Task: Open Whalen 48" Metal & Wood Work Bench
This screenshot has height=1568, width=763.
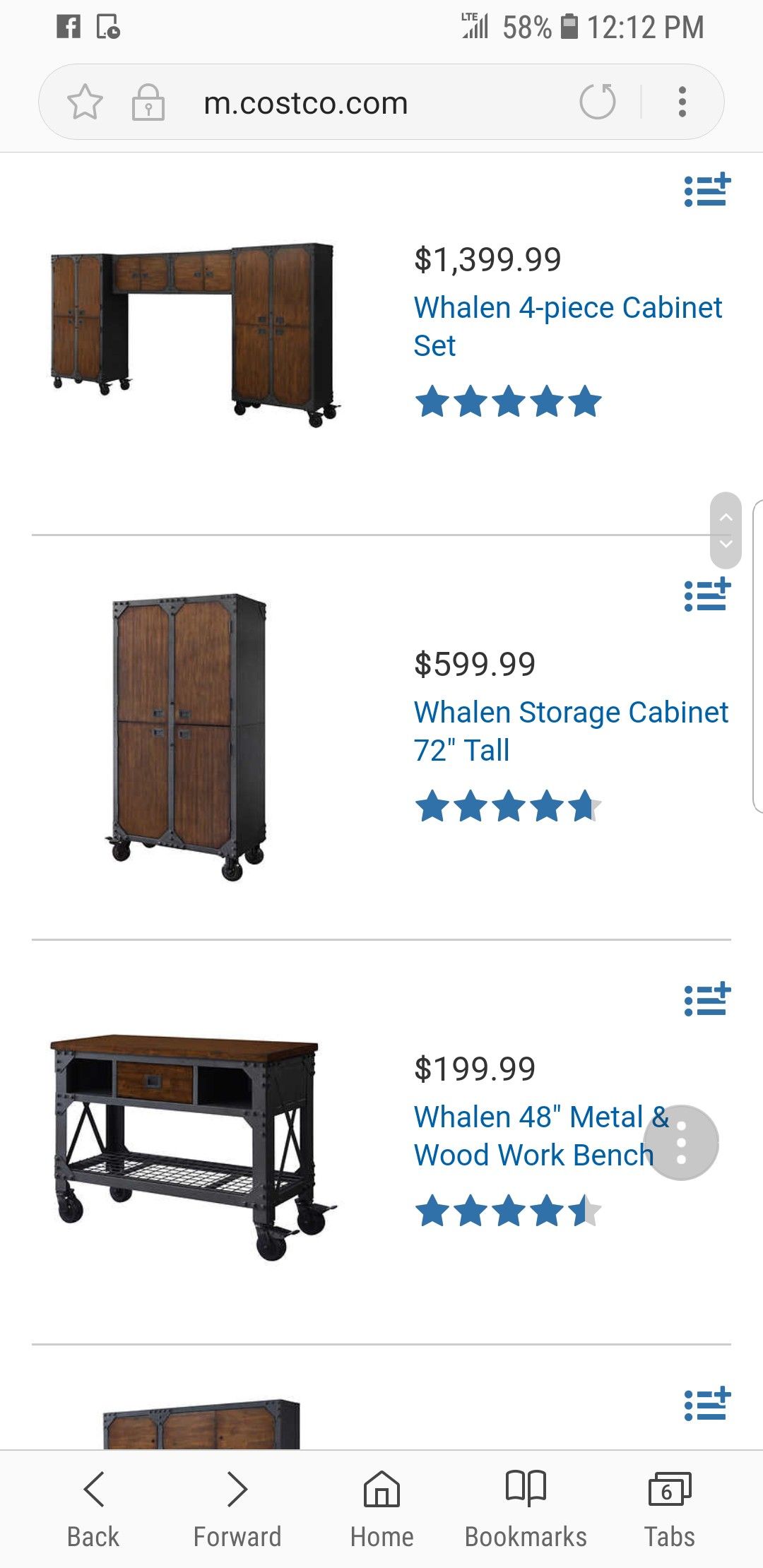Action: coord(541,1136)
